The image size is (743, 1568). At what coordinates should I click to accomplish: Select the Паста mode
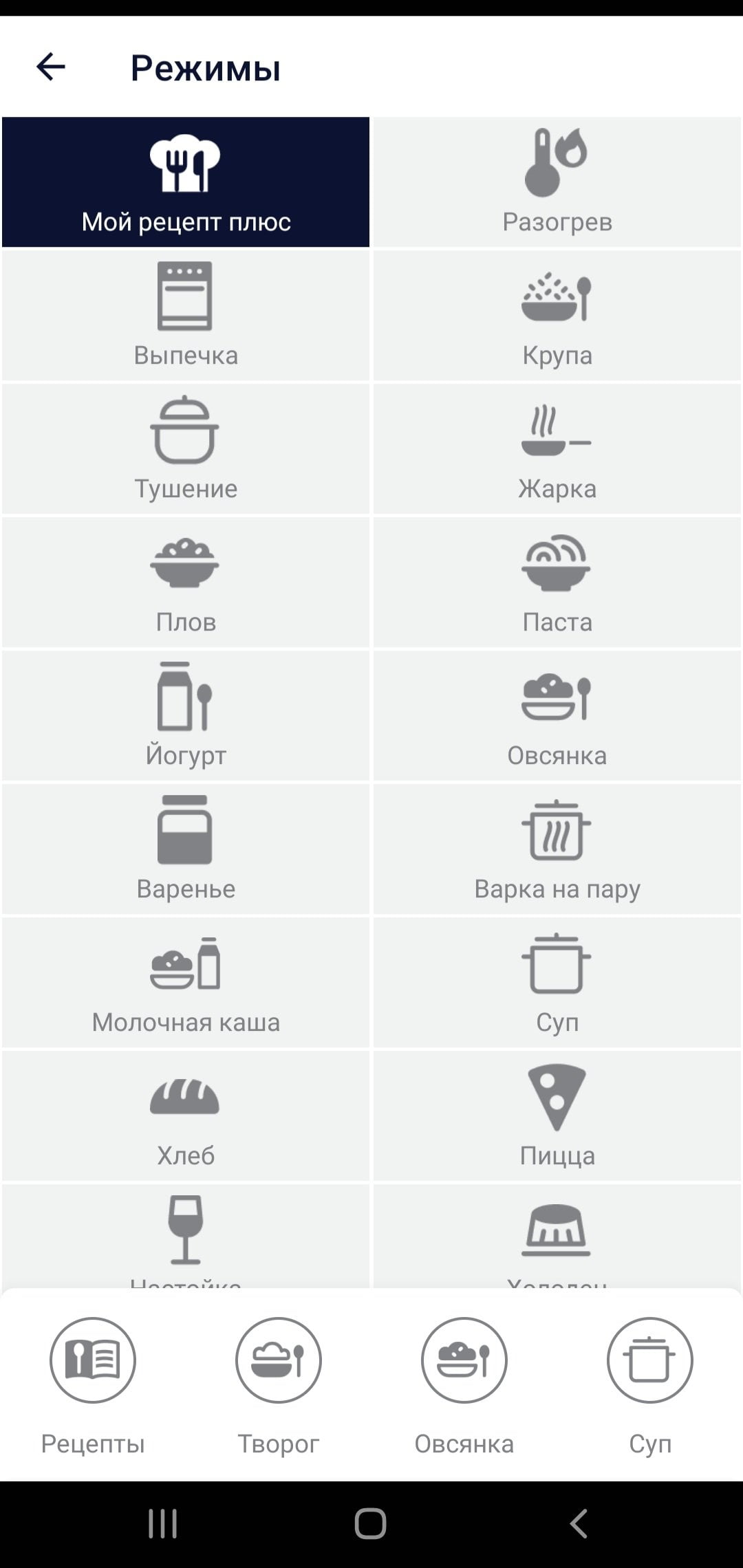(x=557, y=582)
